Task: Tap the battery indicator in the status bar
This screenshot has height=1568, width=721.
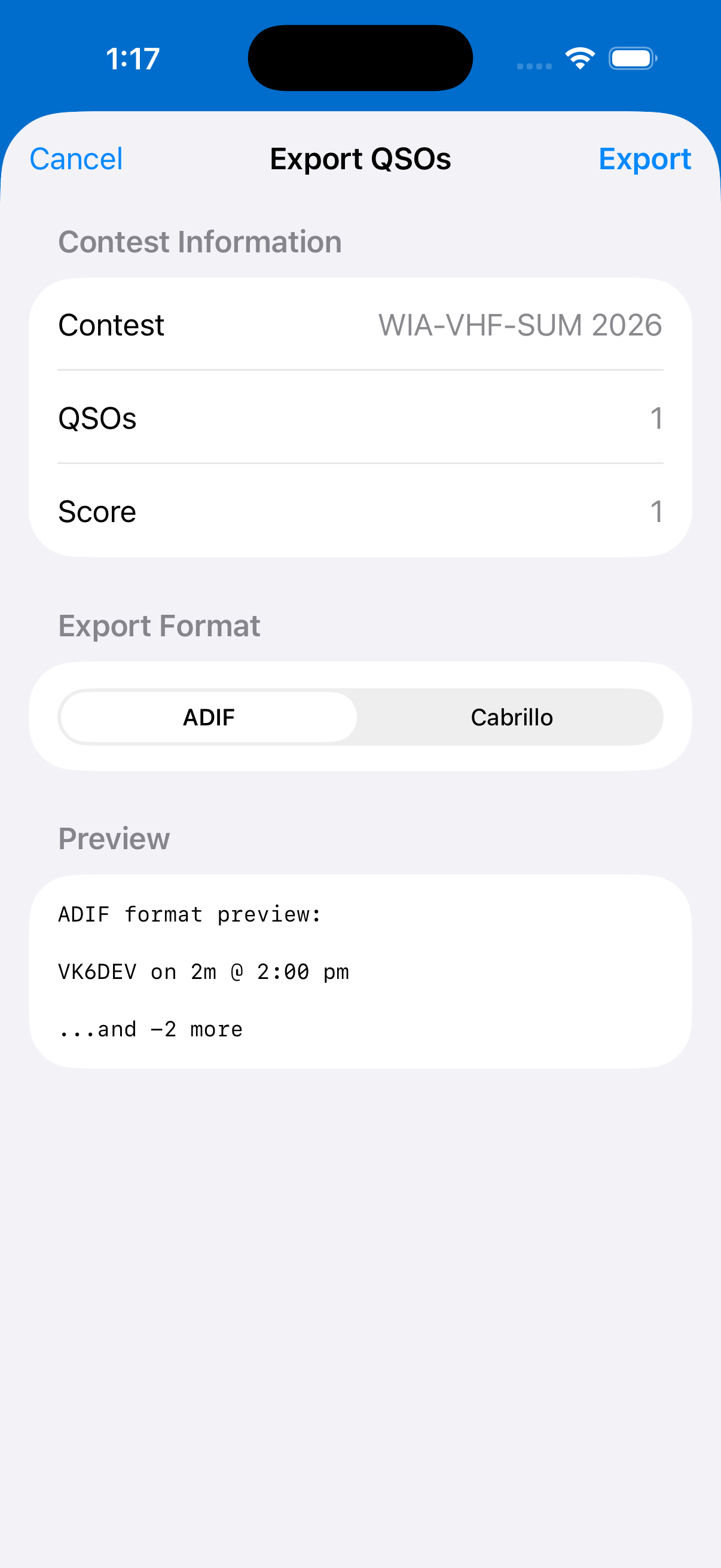Action: pos(631,58)
